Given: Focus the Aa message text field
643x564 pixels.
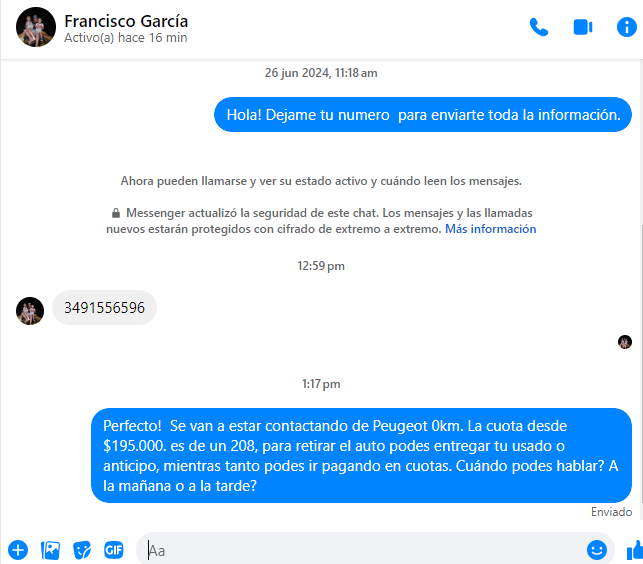Looking at the screenshot, I should 360,549.
